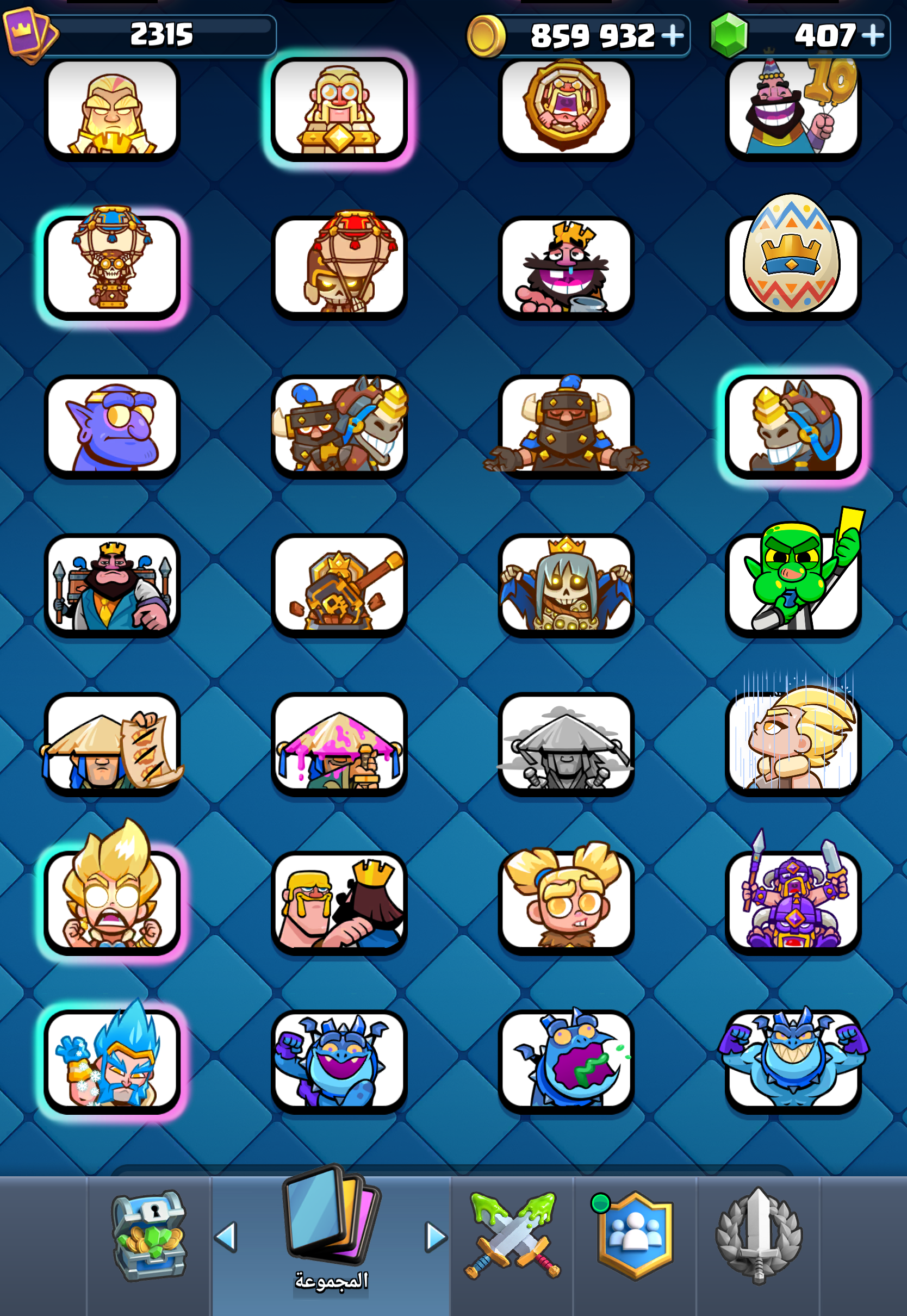Pick the barbarian hugging the king emote
Screen dimensions: 907x1316
click(339, 902)
